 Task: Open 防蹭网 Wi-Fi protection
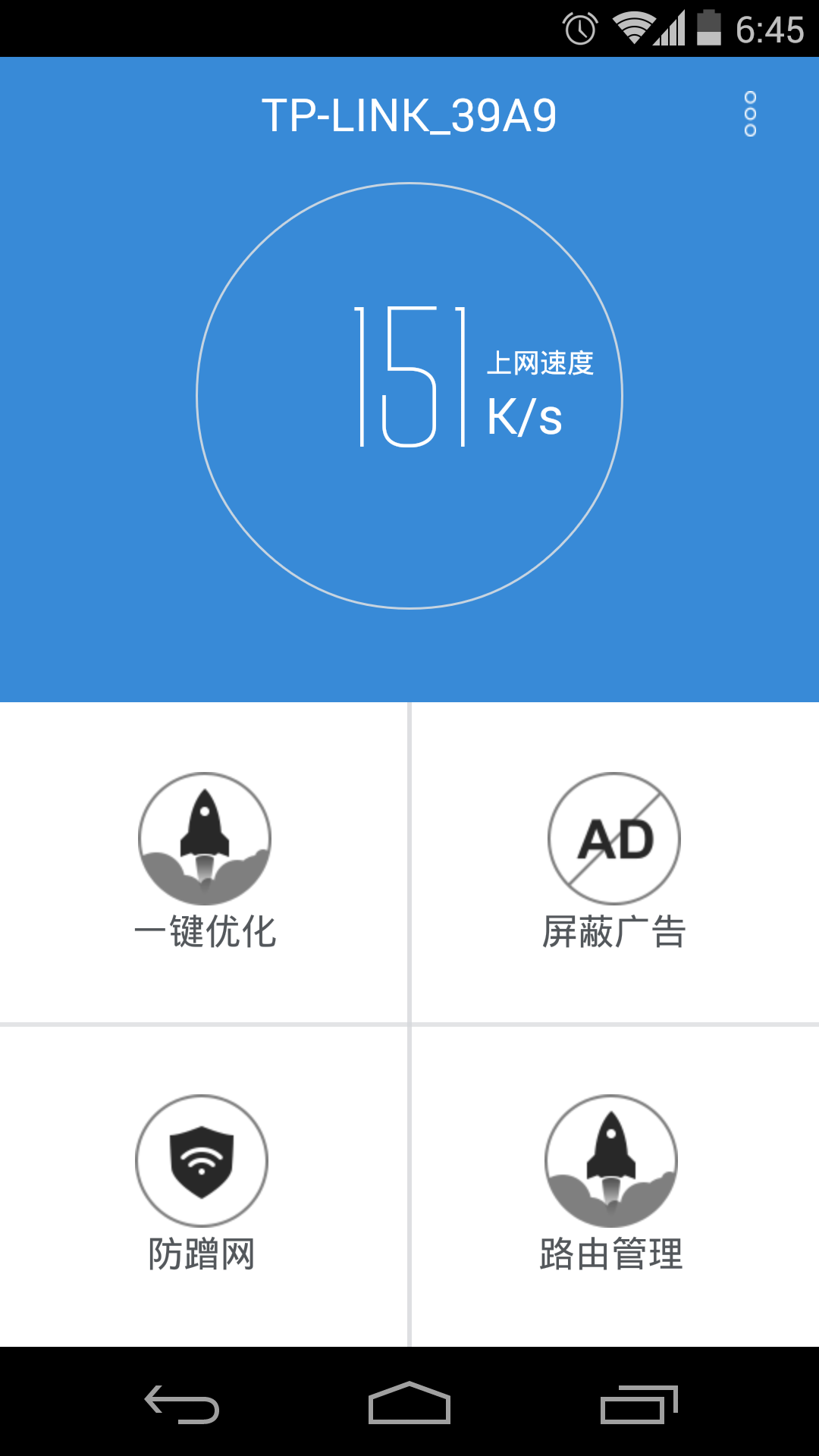(x=202, y=1183)
